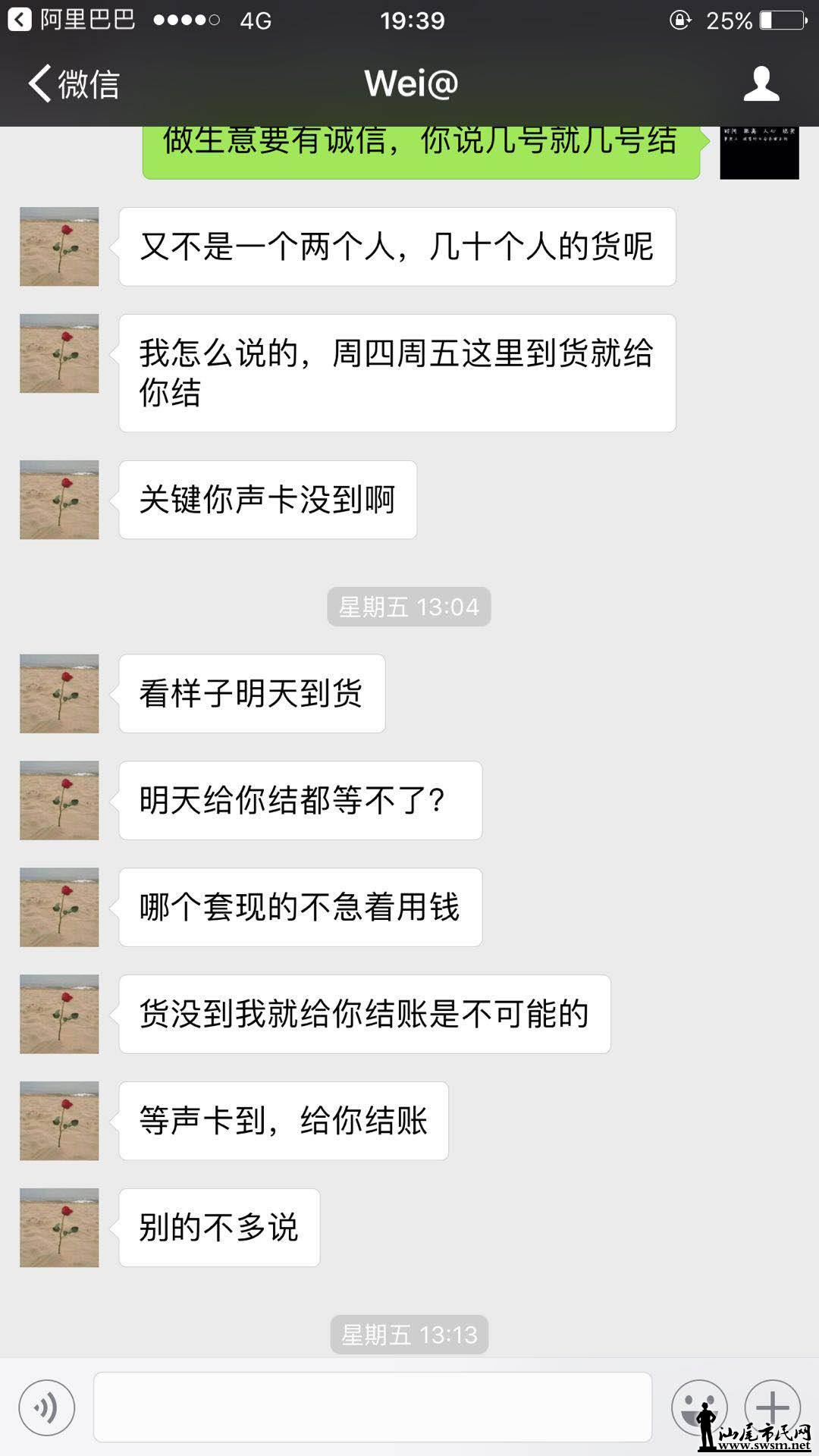The width and height of the screenshot is (819, 1456).
Task: Switch to voice message input
Action: (x=47, y=1407)
